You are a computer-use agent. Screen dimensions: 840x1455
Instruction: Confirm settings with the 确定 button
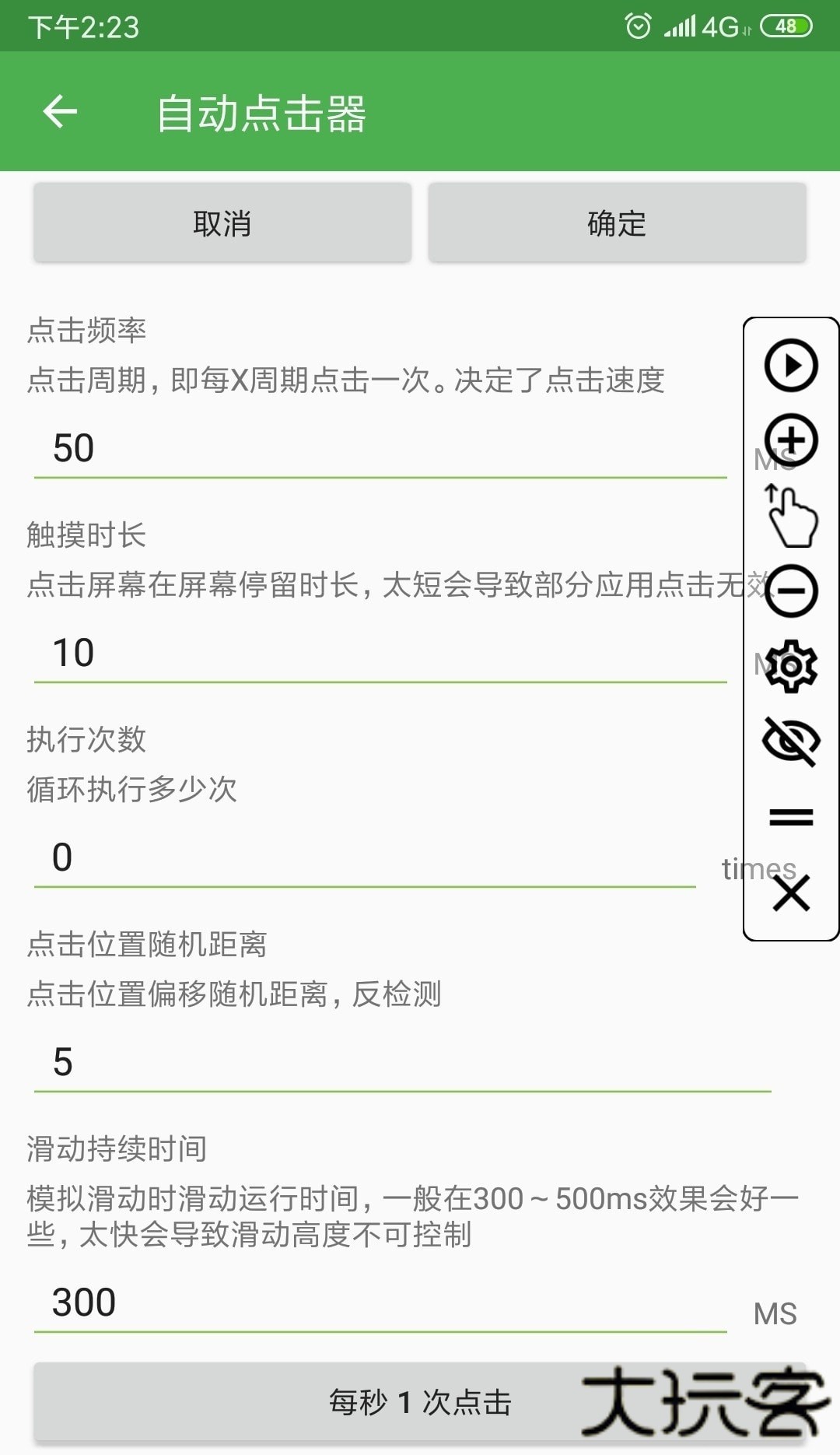tap(617, 223)
